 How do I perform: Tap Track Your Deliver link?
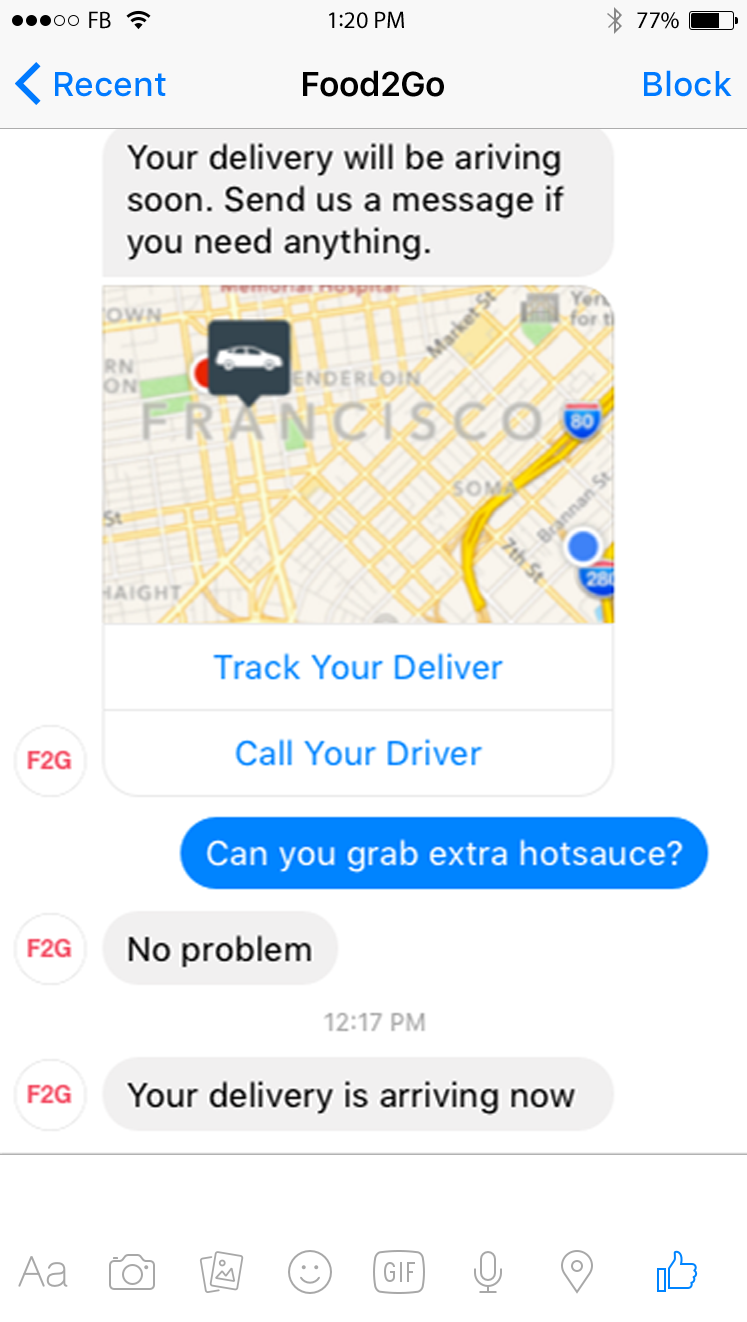click(358, 667)
